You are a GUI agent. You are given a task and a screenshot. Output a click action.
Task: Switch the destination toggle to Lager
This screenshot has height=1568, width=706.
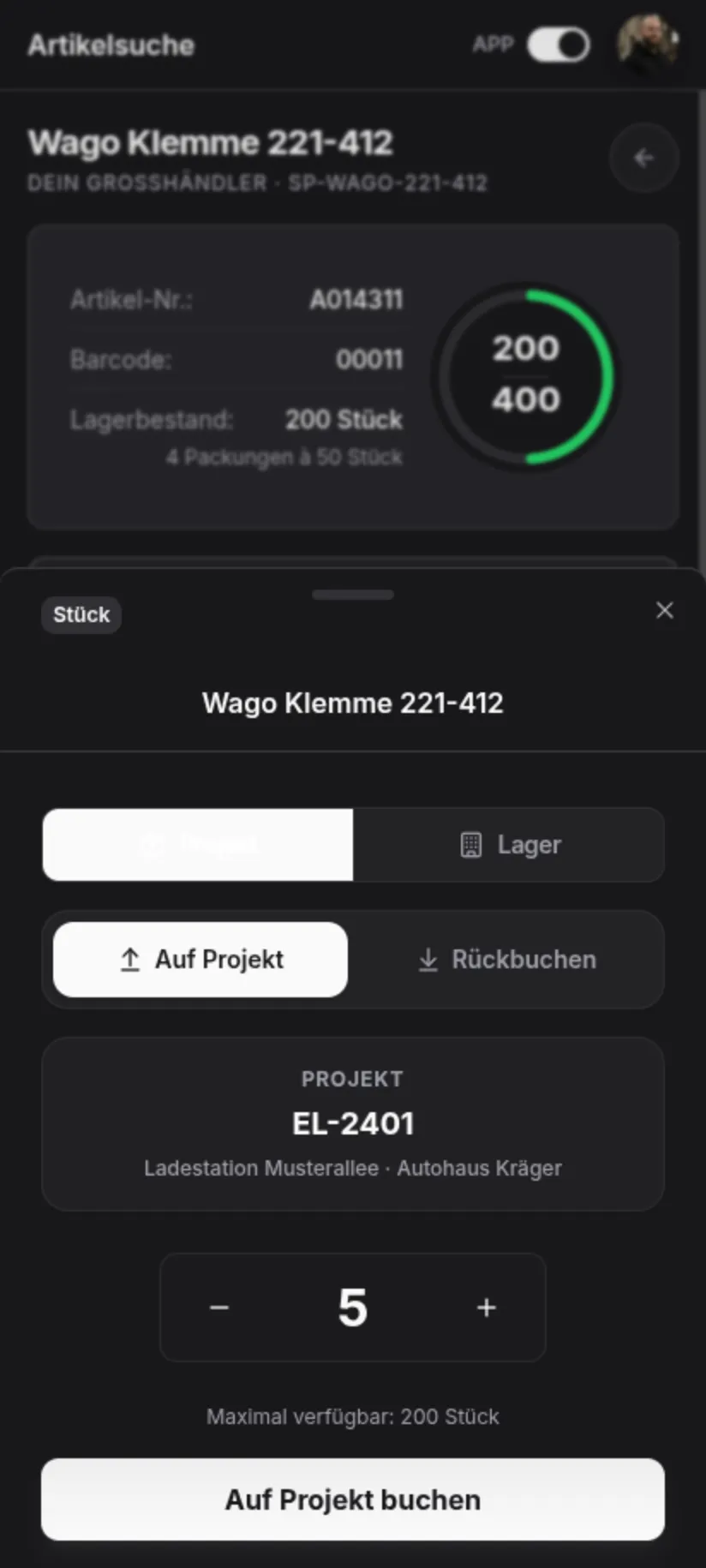(x=509, y=845)
